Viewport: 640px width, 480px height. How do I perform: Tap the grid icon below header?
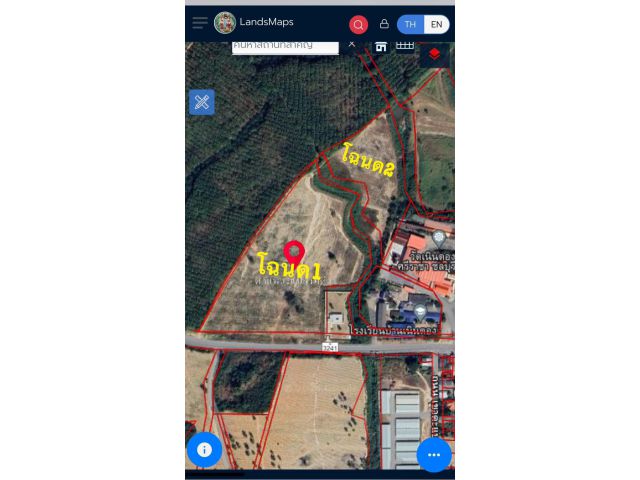[405, 46]
